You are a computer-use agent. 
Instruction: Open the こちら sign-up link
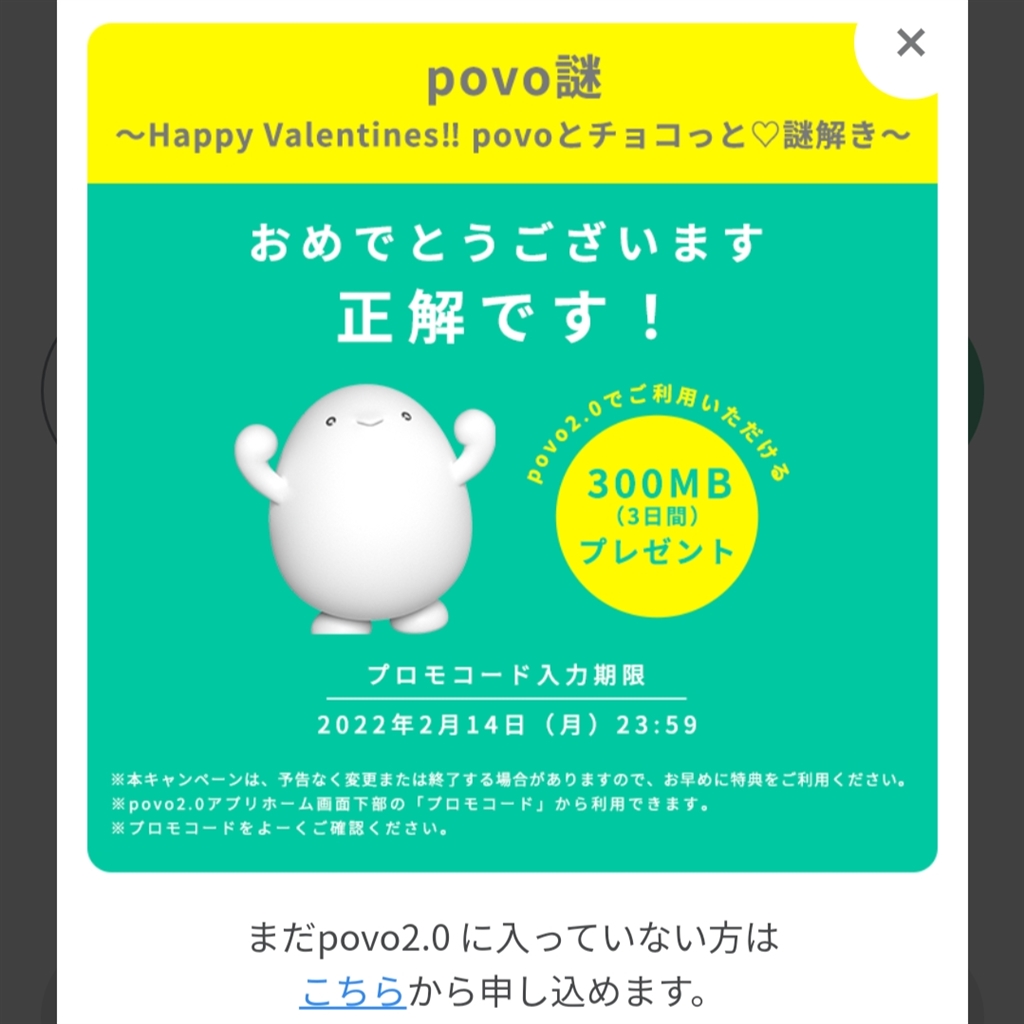pos(353,993)
